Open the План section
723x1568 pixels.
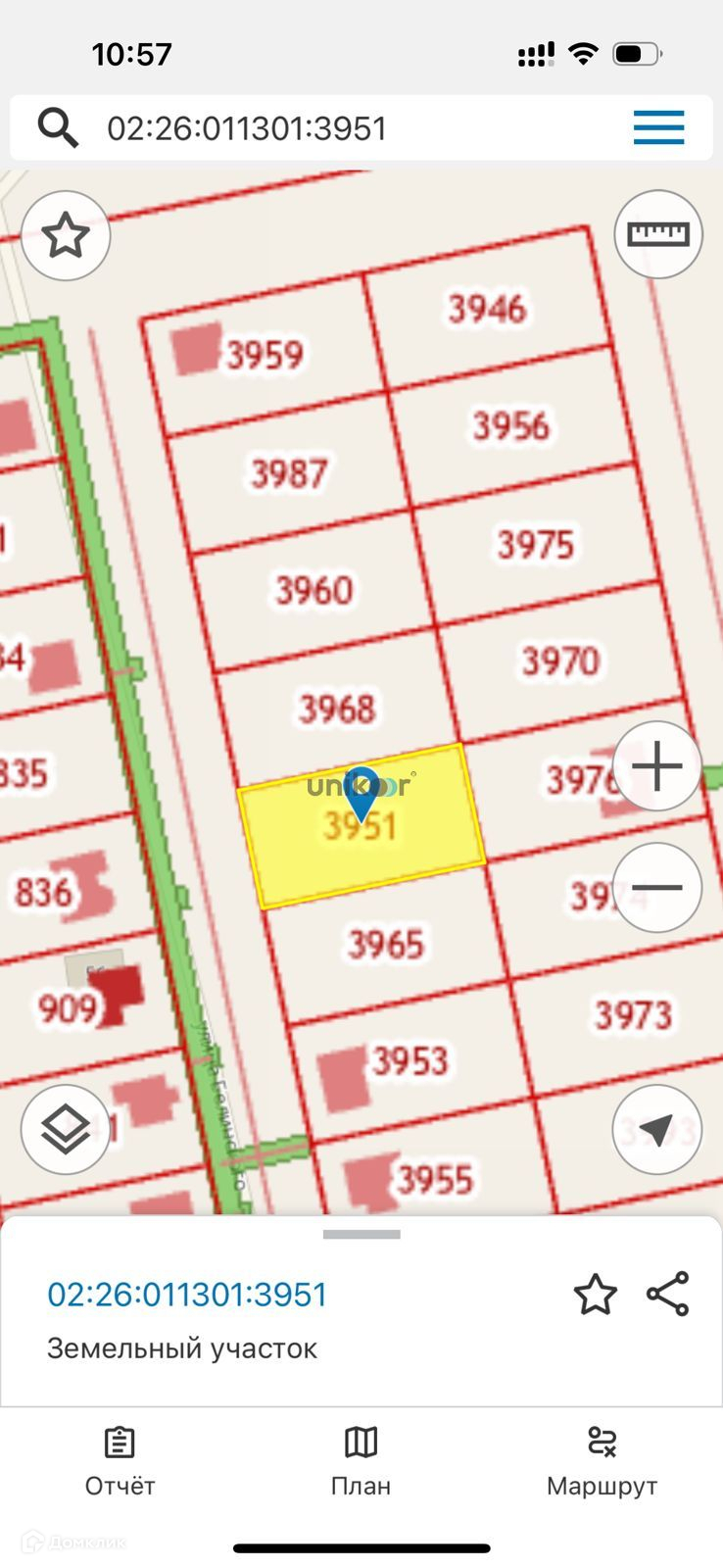361,1460
